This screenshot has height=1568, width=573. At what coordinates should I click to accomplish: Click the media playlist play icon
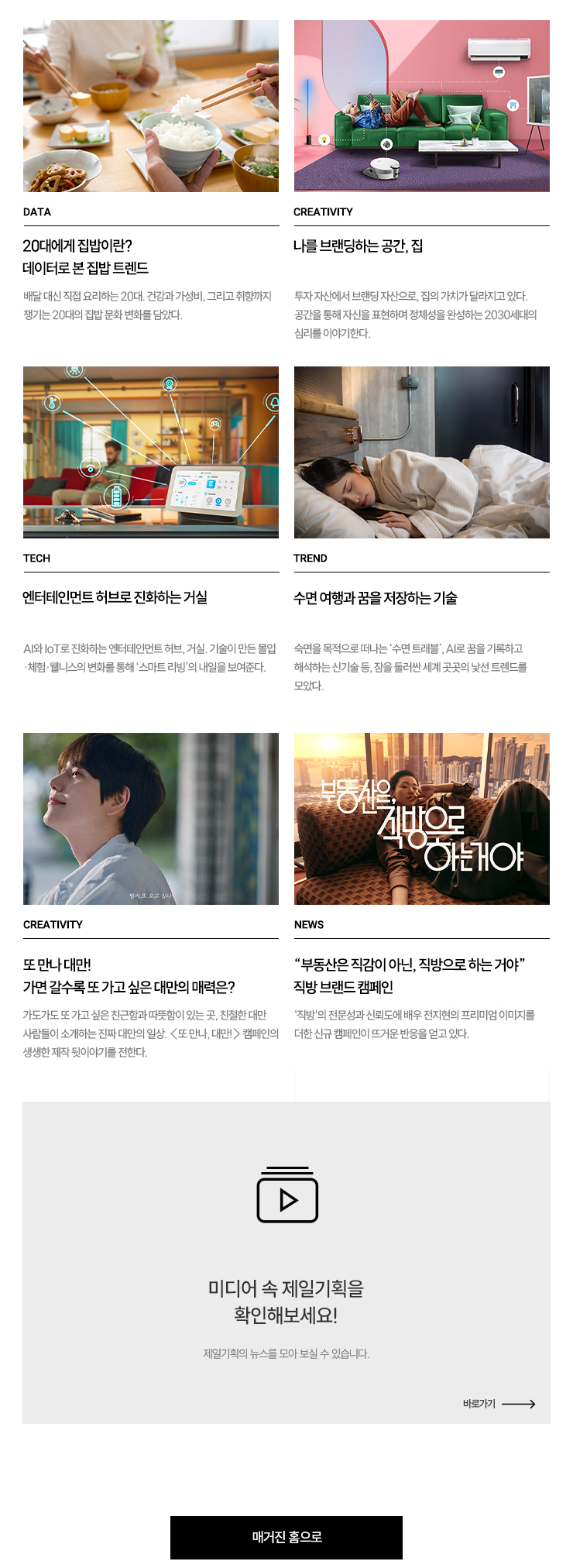click(x=286, y=1195)
